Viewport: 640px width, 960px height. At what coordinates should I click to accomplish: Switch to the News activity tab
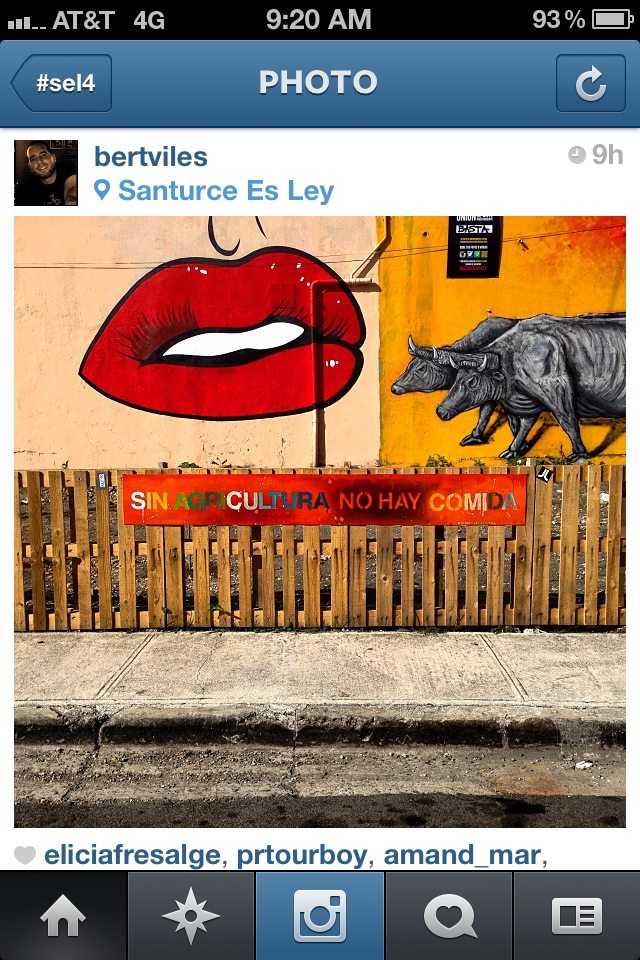[449, 916]
